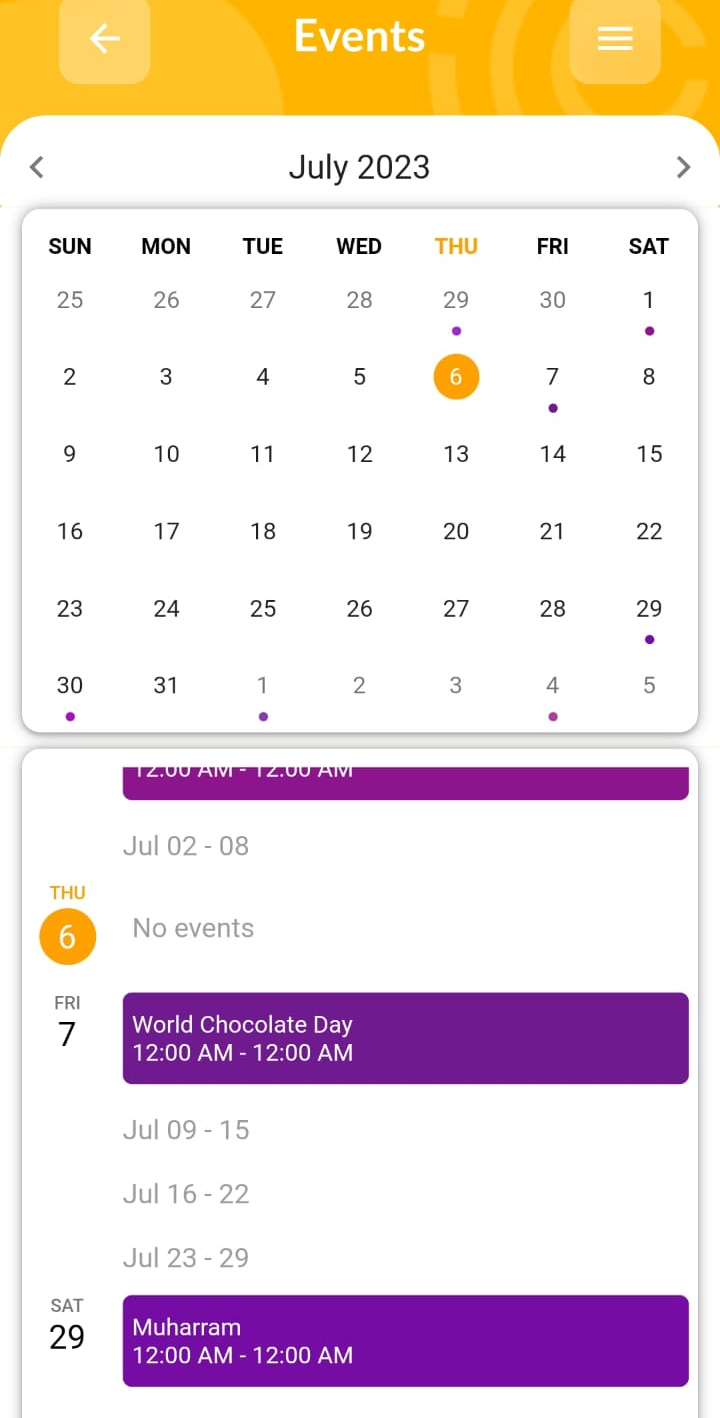
Task: Select July 7 on the calendar
Action: (552, 377)
